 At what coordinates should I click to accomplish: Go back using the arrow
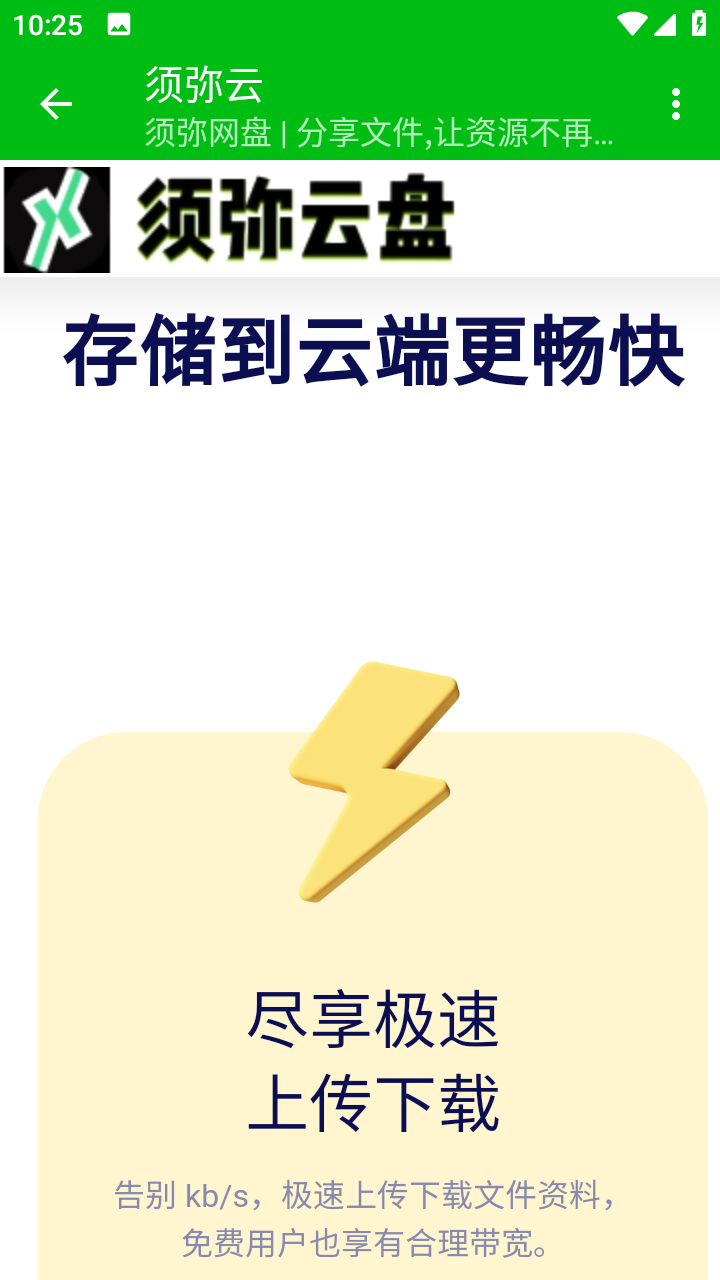pyautogui.click(x=56, y=104)
